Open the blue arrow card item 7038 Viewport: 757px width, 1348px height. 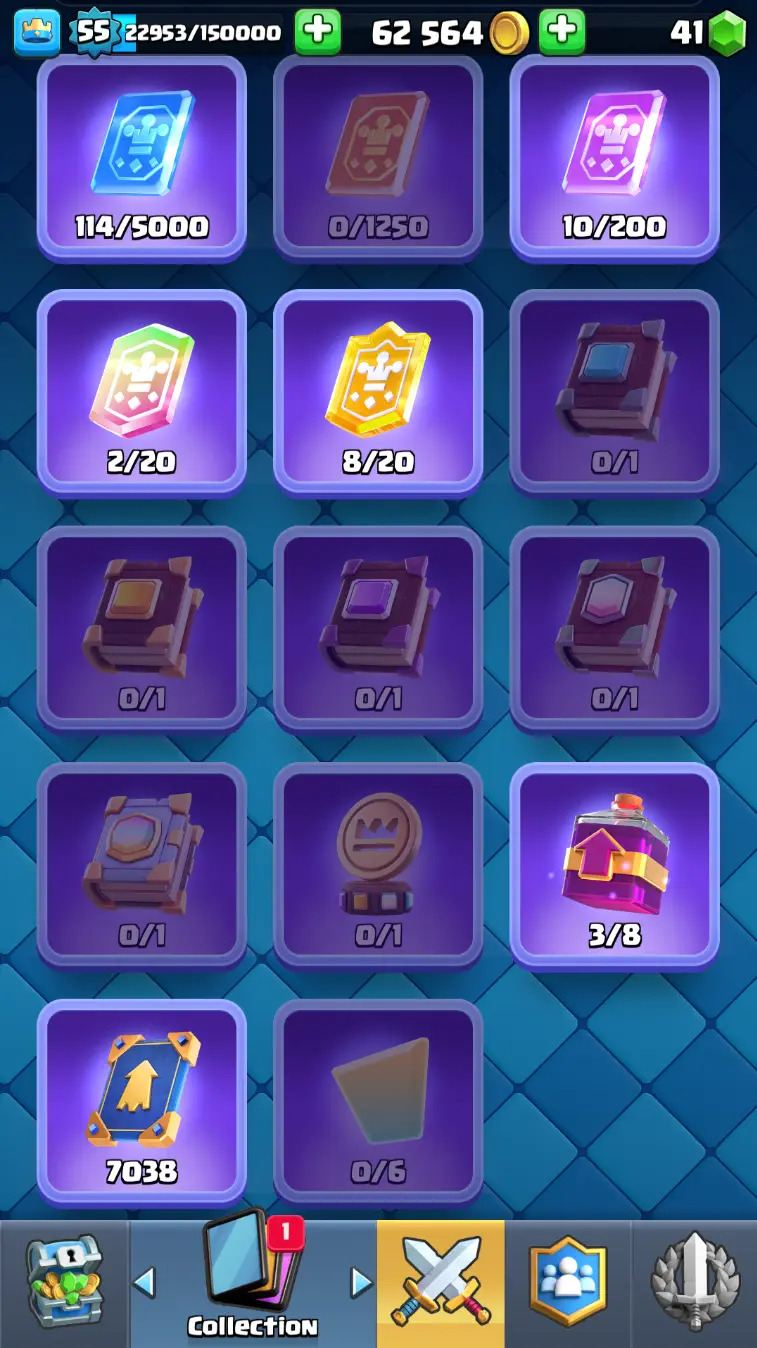point(142,1102)
